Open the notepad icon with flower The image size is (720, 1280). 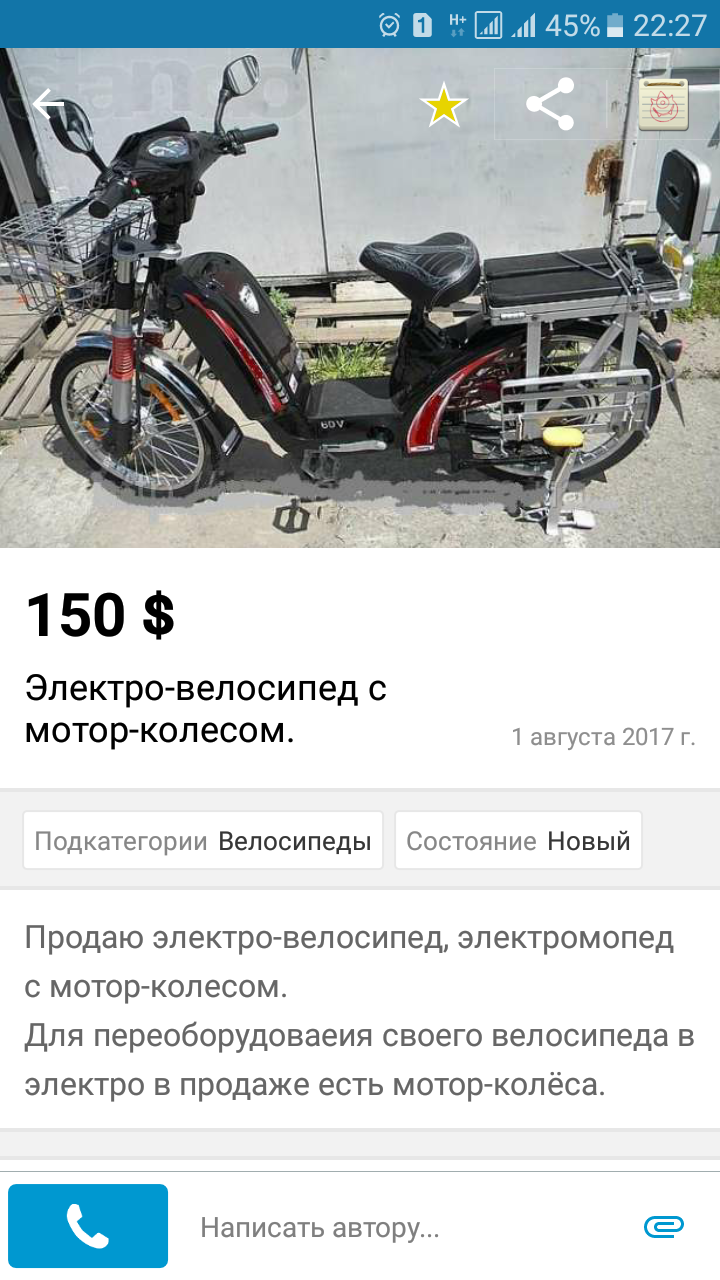point(664,104)
